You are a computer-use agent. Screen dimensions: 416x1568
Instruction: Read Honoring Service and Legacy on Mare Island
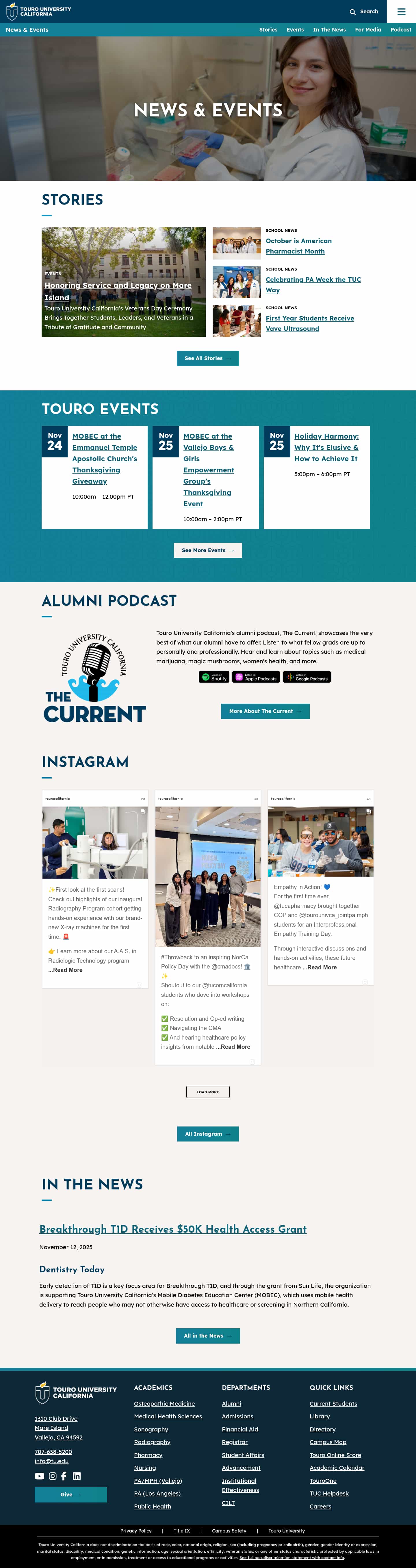[x=118, y=291]
